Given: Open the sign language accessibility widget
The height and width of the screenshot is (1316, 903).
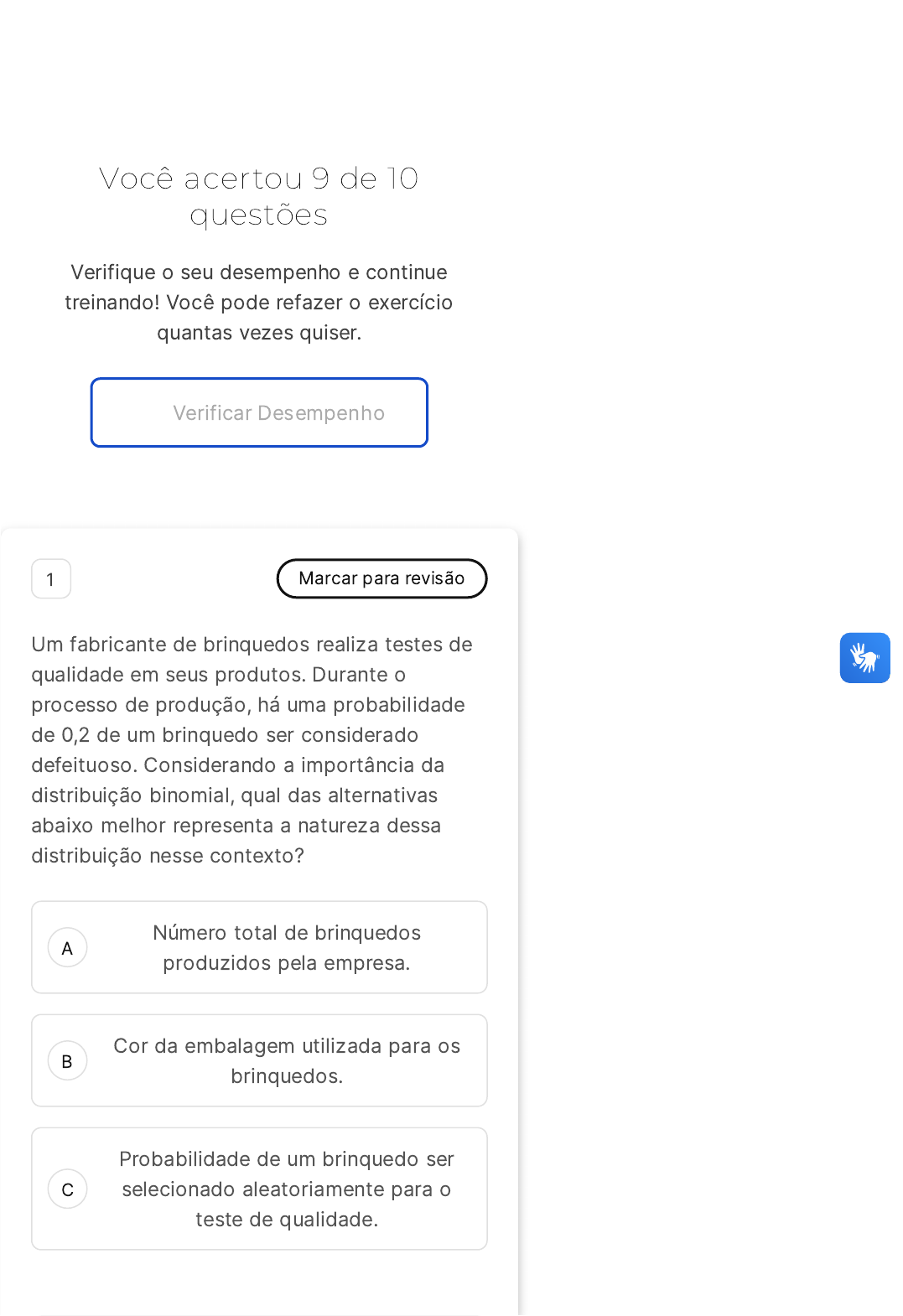Looking at the screenshot, I should tap(864, 658).
